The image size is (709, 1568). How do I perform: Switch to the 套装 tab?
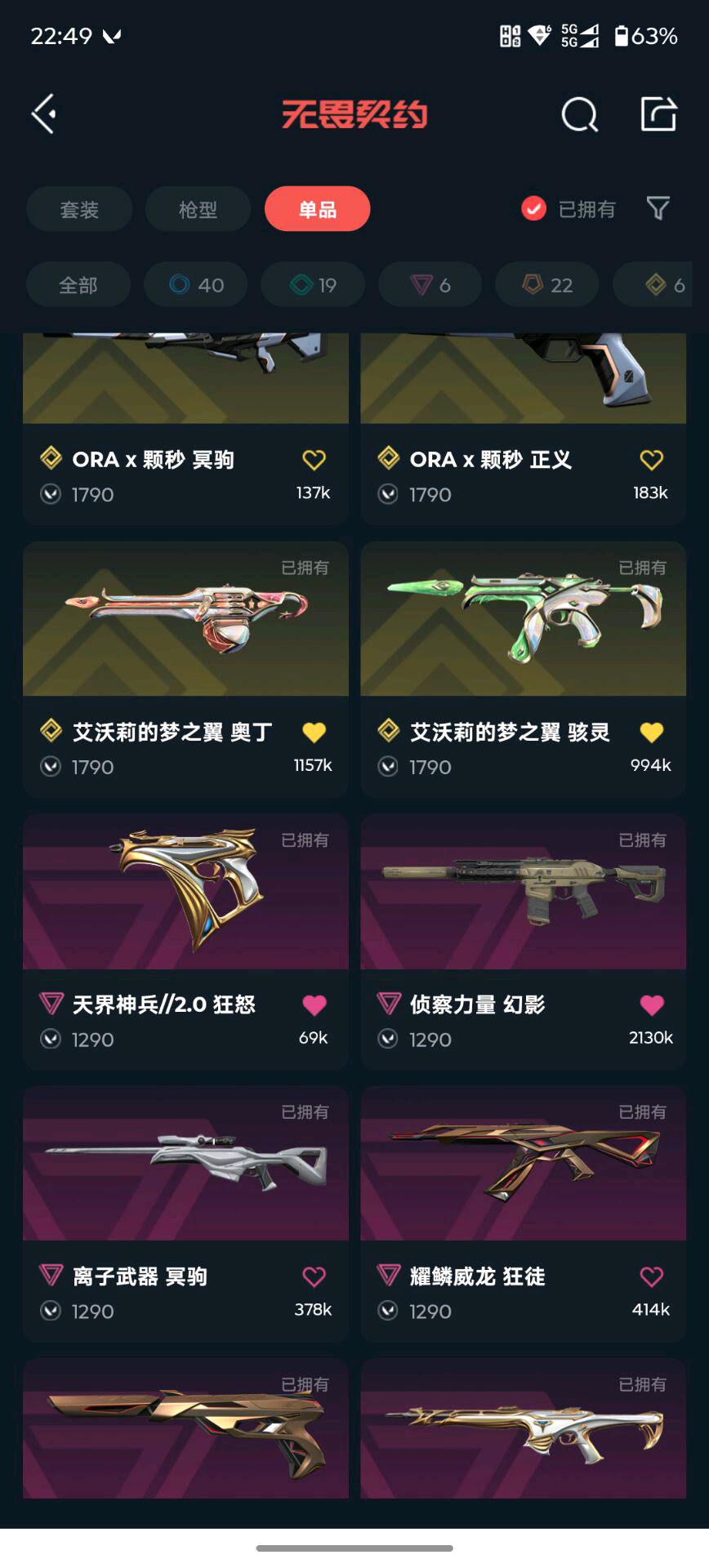point(79,209)
